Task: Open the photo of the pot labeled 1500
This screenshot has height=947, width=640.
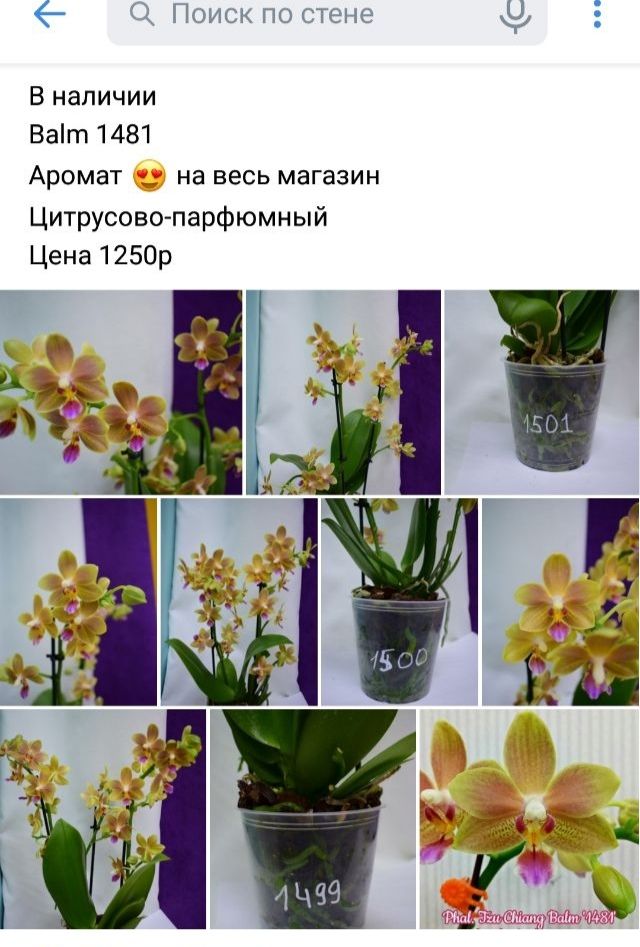Action: point(399,602)
